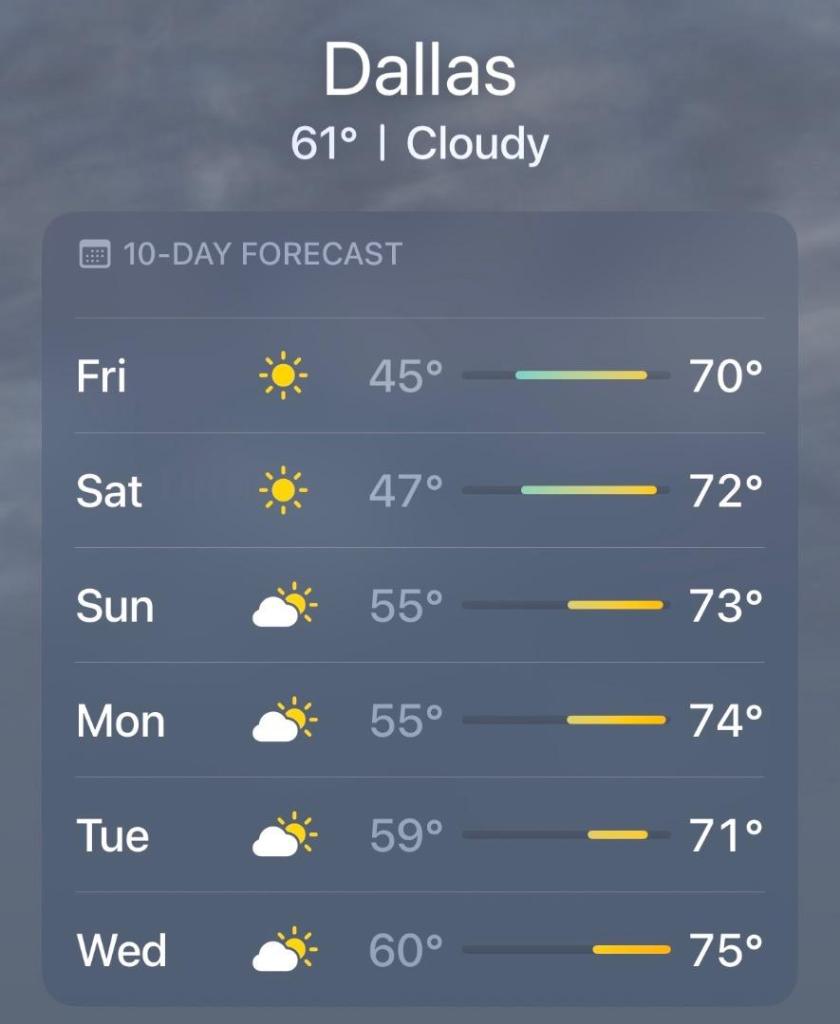This screenshot has width=840, height=1024.
Task: Tap Wednesday's forecast row
Action: (x=420, y=950)
